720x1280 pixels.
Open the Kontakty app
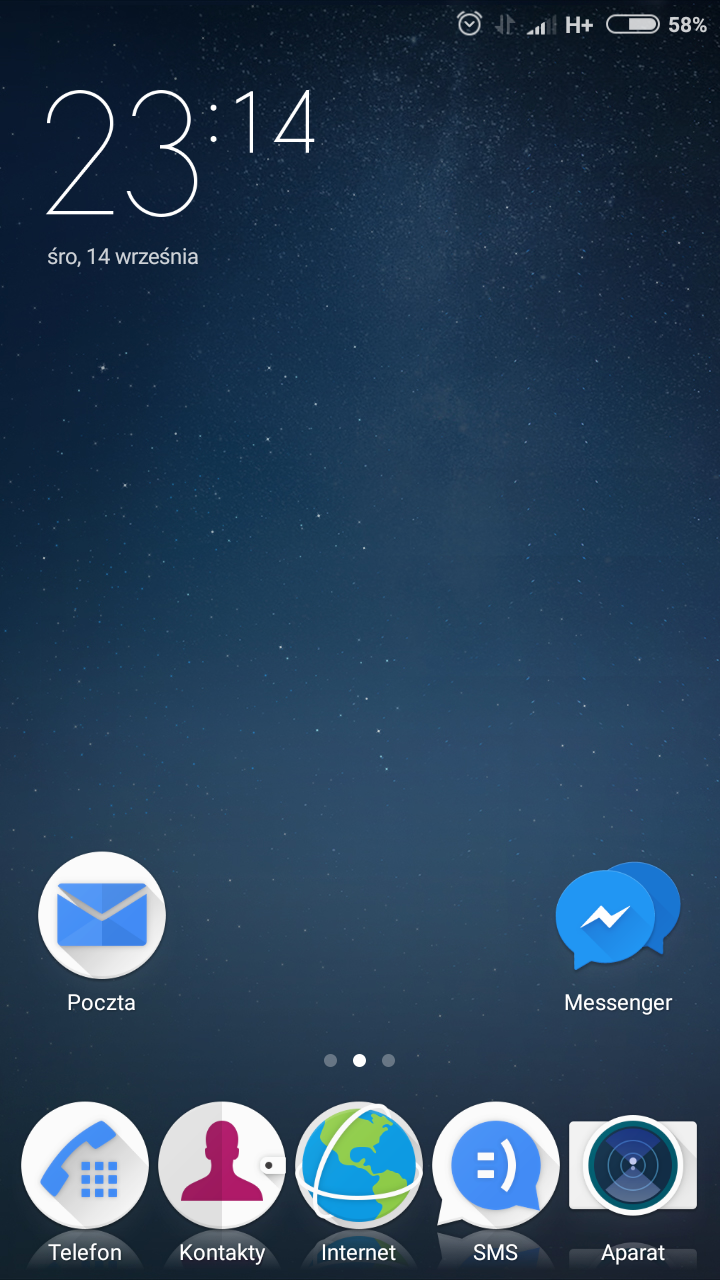(x=222, y=1166)
